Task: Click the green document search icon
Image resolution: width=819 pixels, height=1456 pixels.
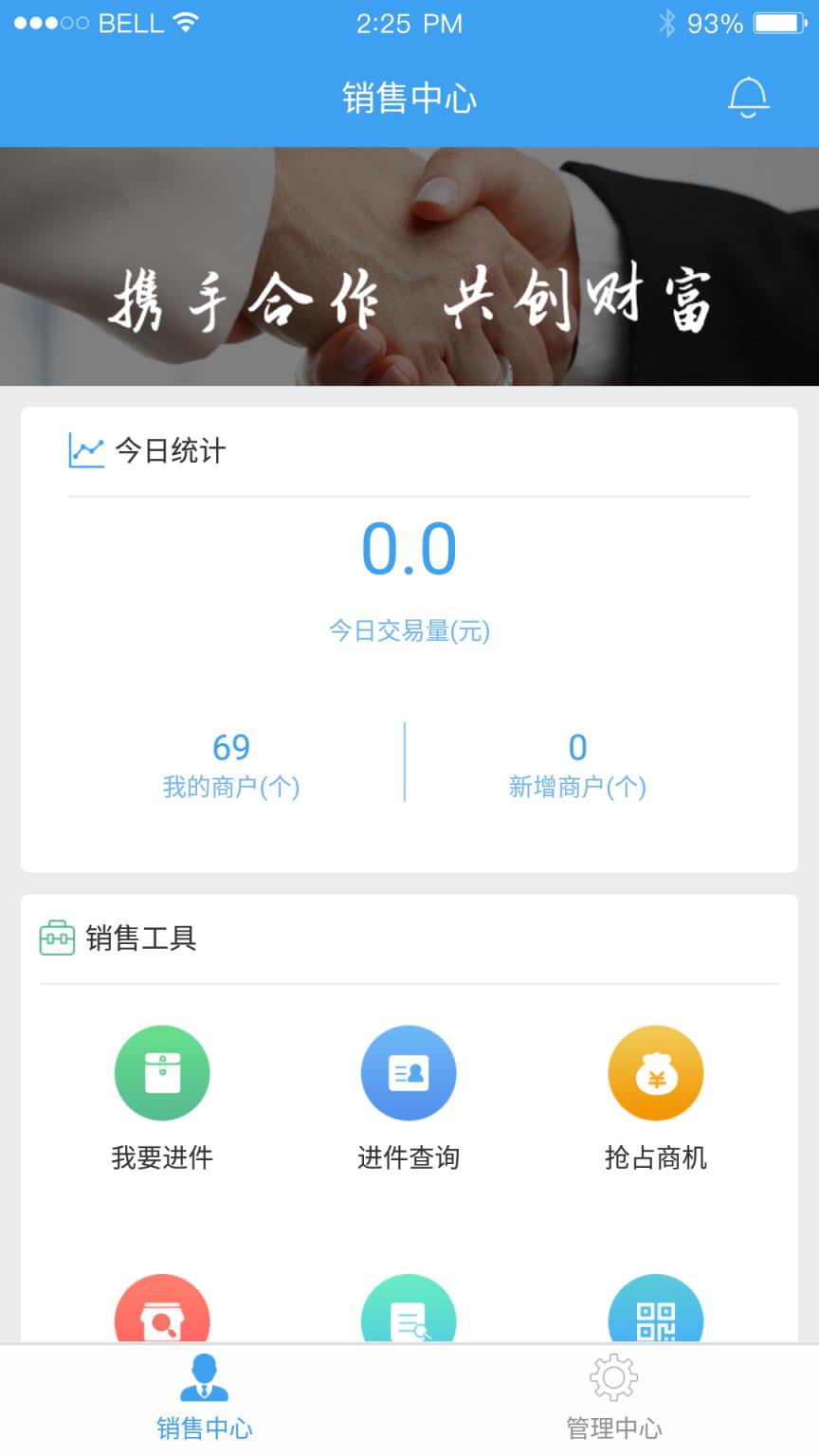Action: click(x=409, y=1316)
